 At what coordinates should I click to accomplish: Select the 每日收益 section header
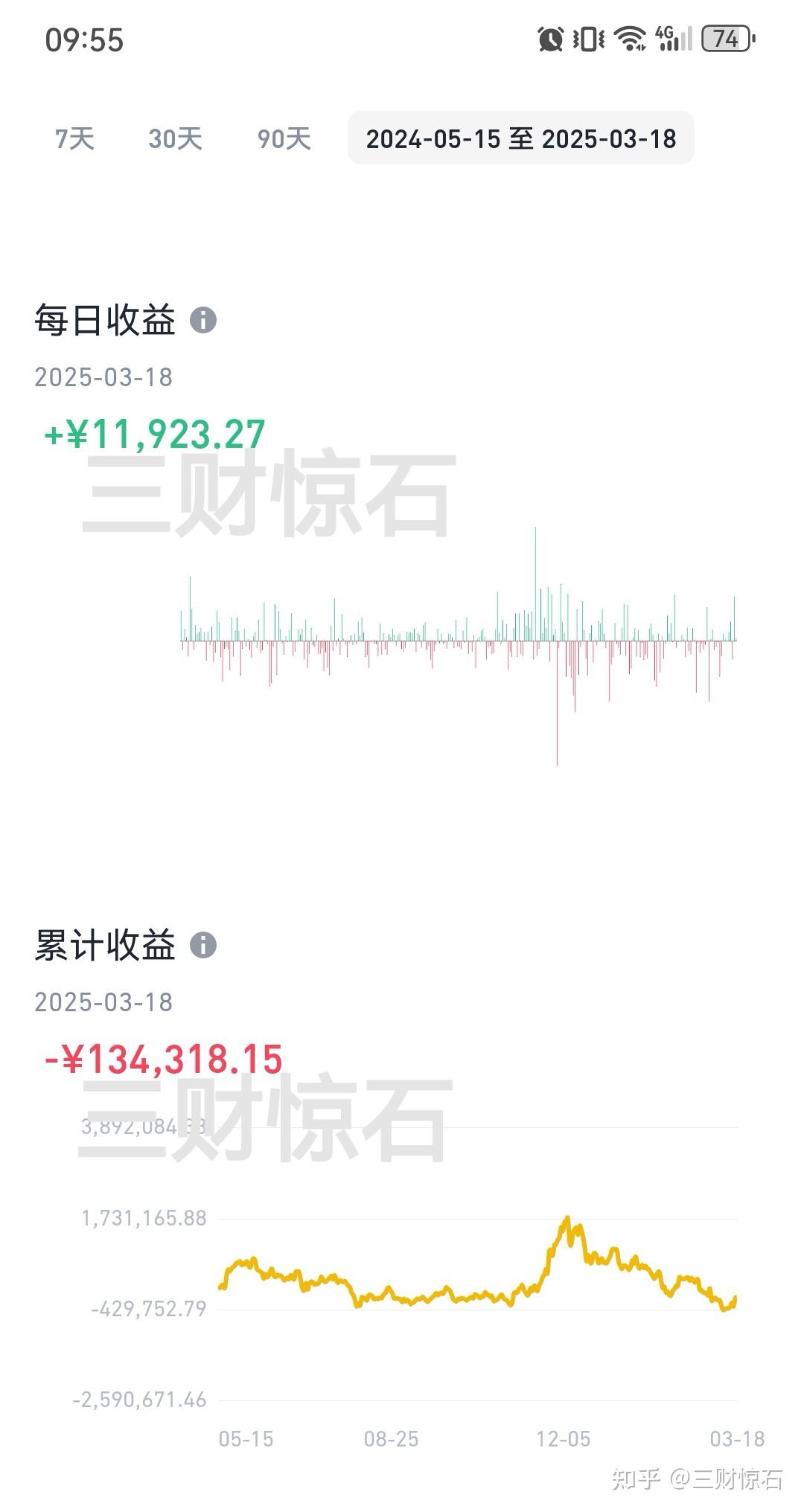pyautogui.click(x=106, y=321)
